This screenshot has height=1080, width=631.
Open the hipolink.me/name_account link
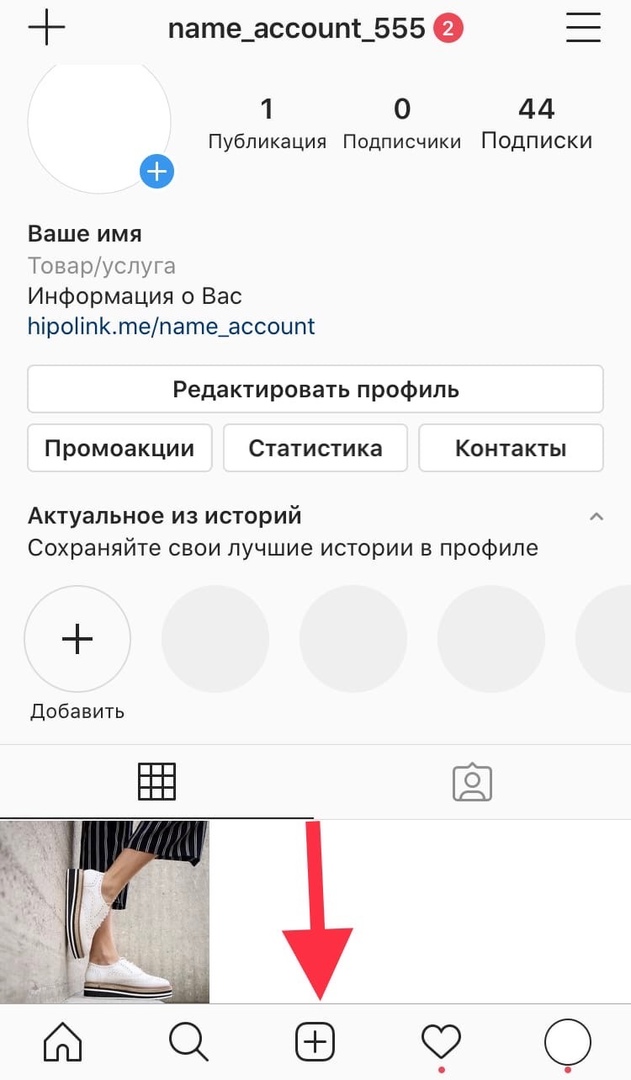pos(171,326)
